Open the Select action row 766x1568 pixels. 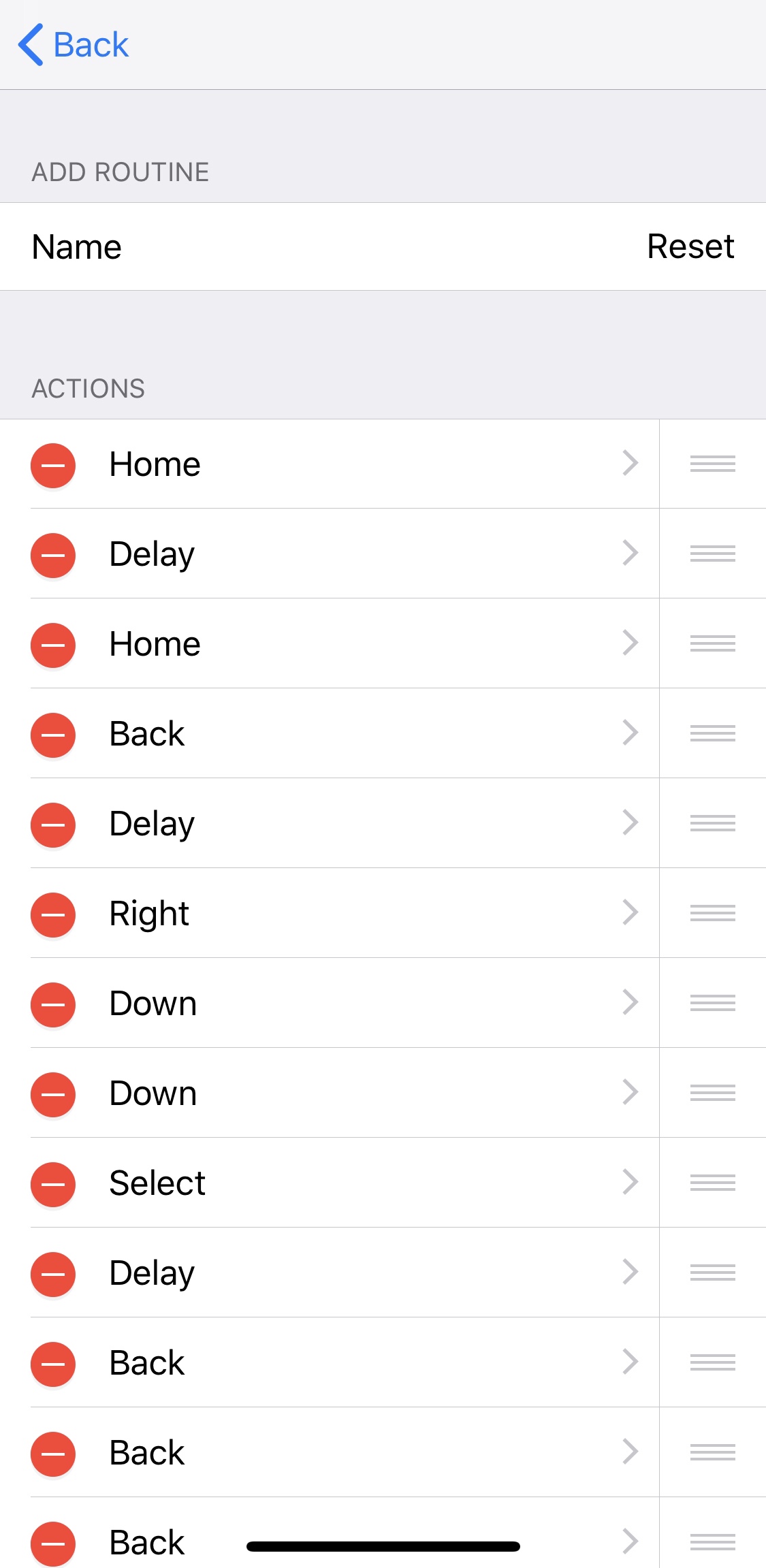coord(368,1183)
